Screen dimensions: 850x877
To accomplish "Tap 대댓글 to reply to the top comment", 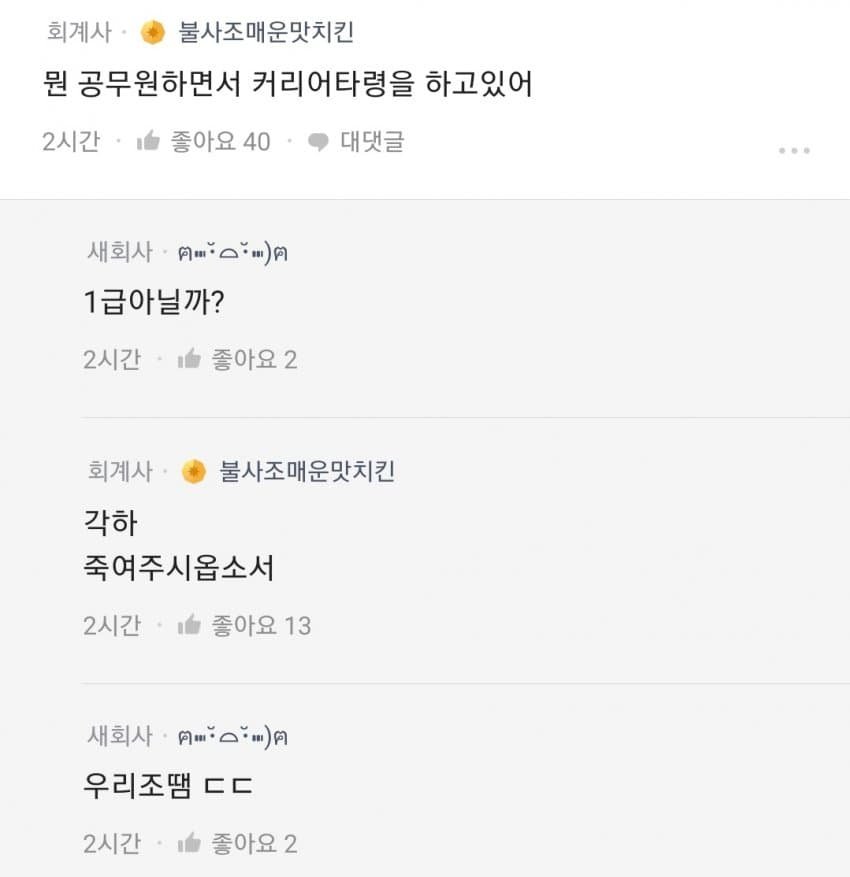I will pyautogui.click(x=356, y=142).
